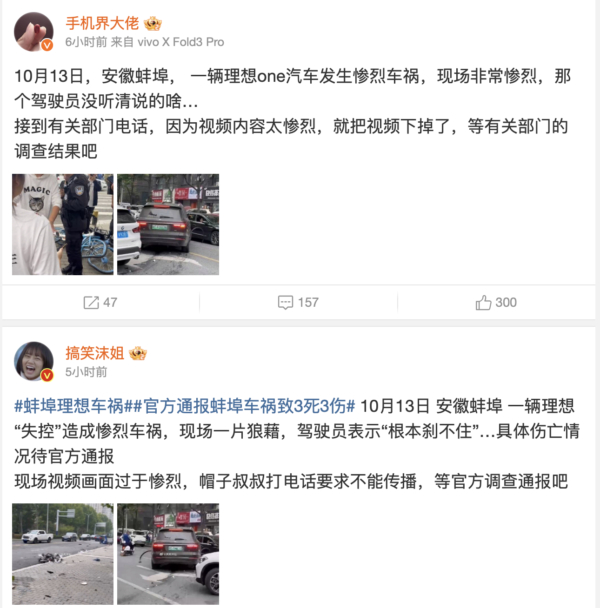Open 手机界大佬's profile avatar
600x608 pixels.
pyautogui.click(x=33, y=31)
